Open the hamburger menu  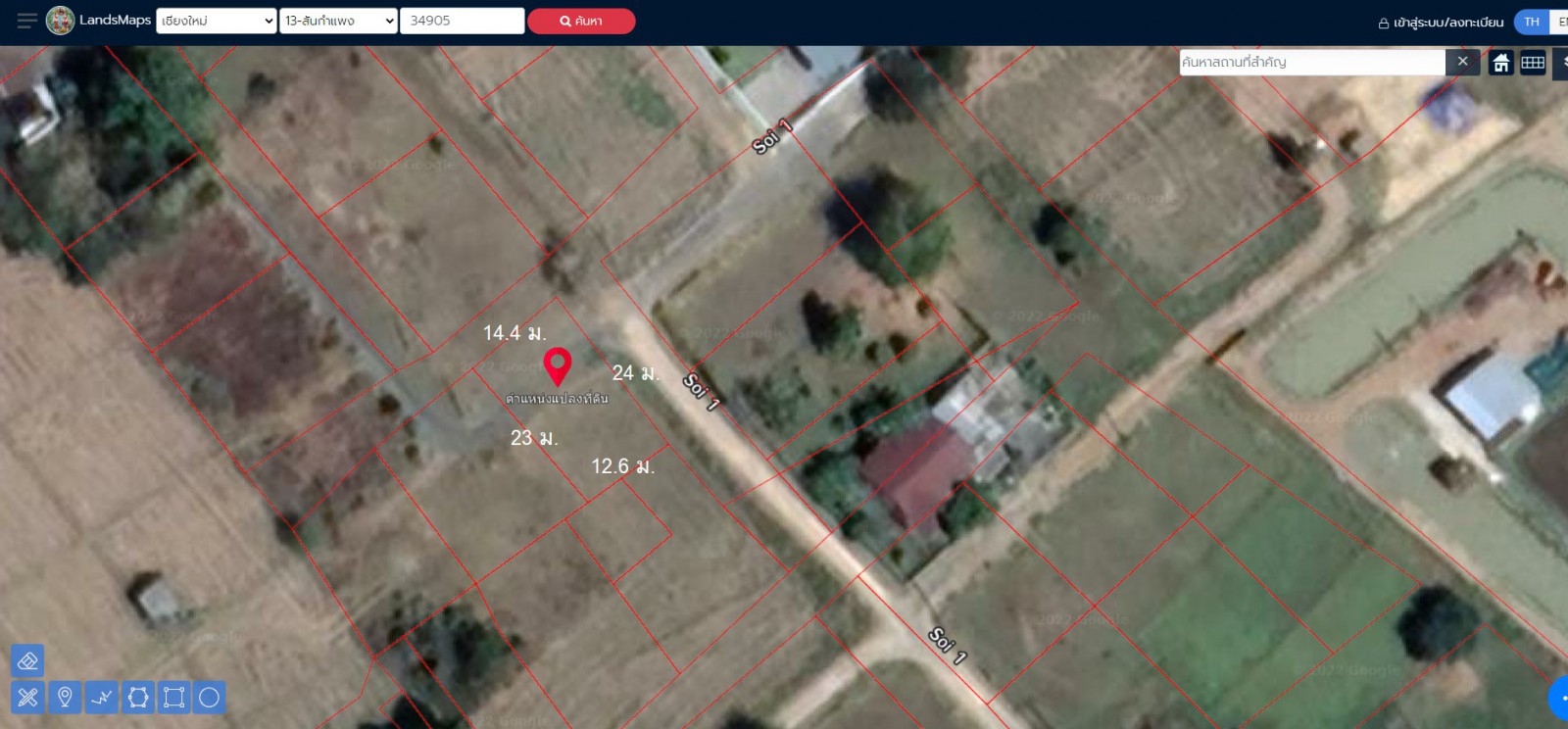(x=26, y=21)
